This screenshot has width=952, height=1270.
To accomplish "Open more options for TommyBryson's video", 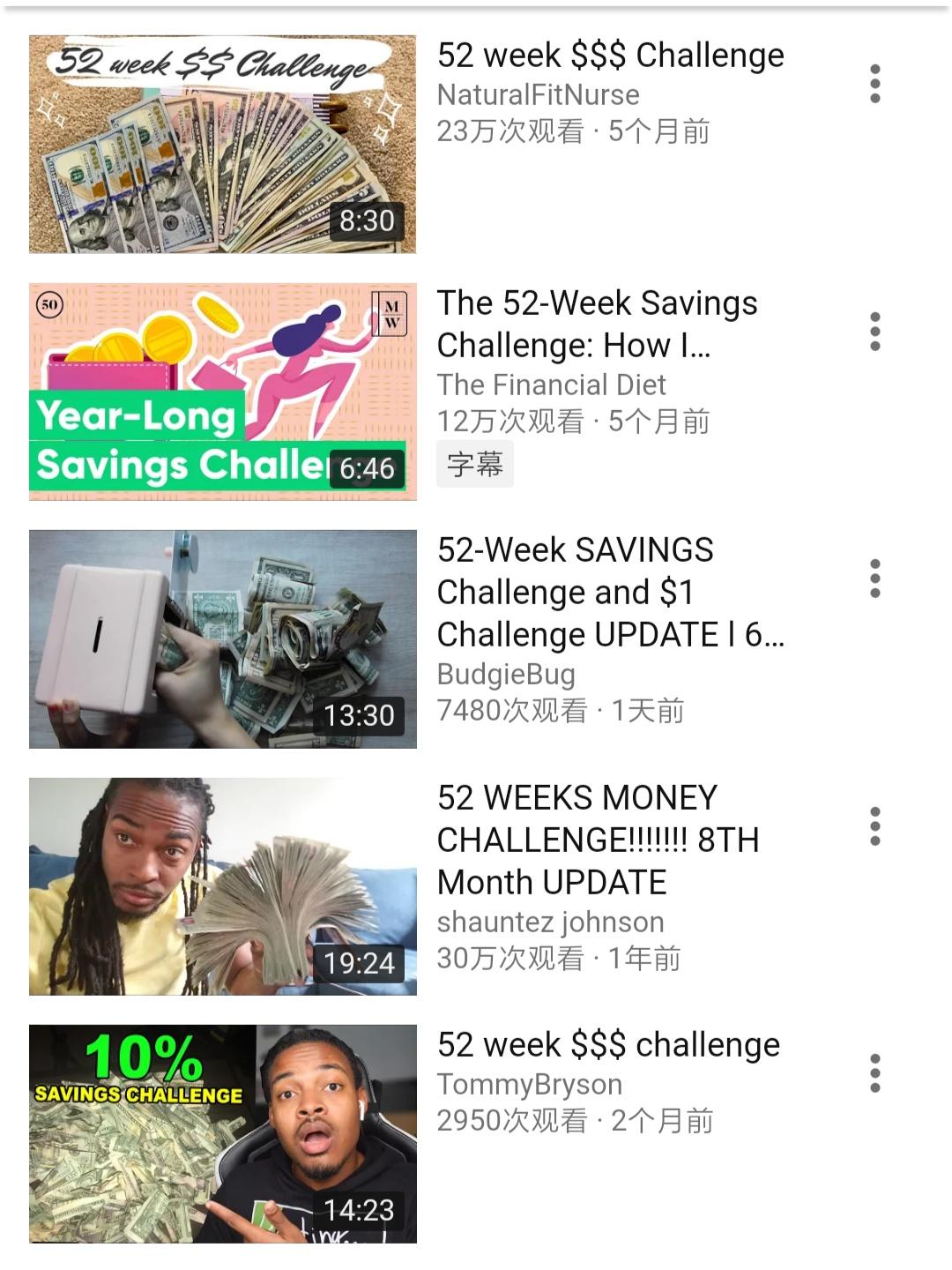I will coord(874,1073).
